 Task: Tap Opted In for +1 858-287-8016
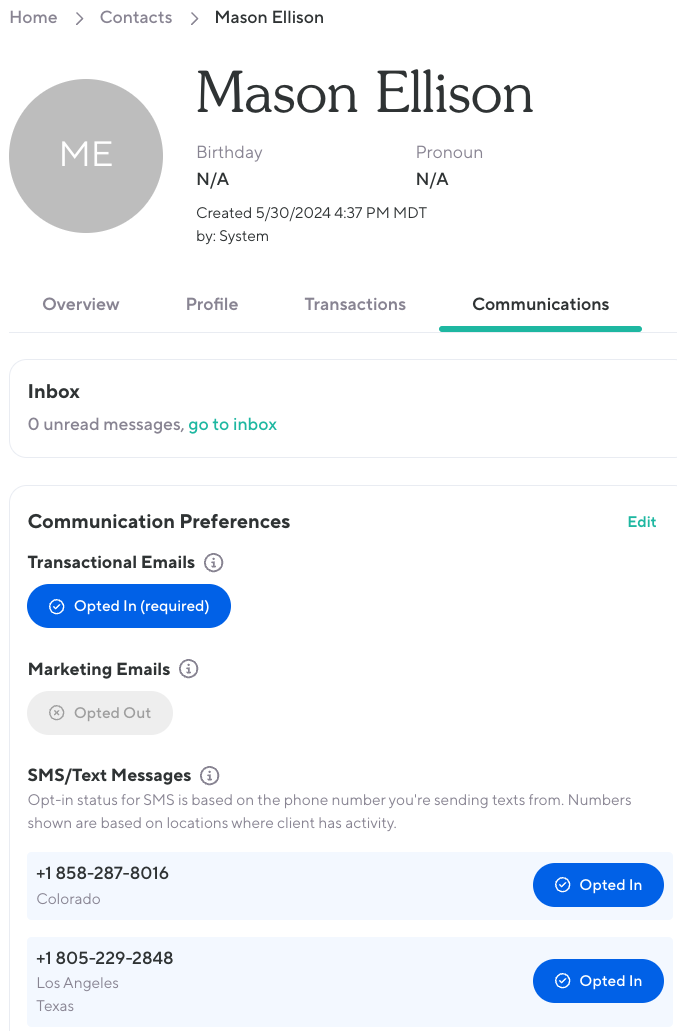[x=598, y=885]
